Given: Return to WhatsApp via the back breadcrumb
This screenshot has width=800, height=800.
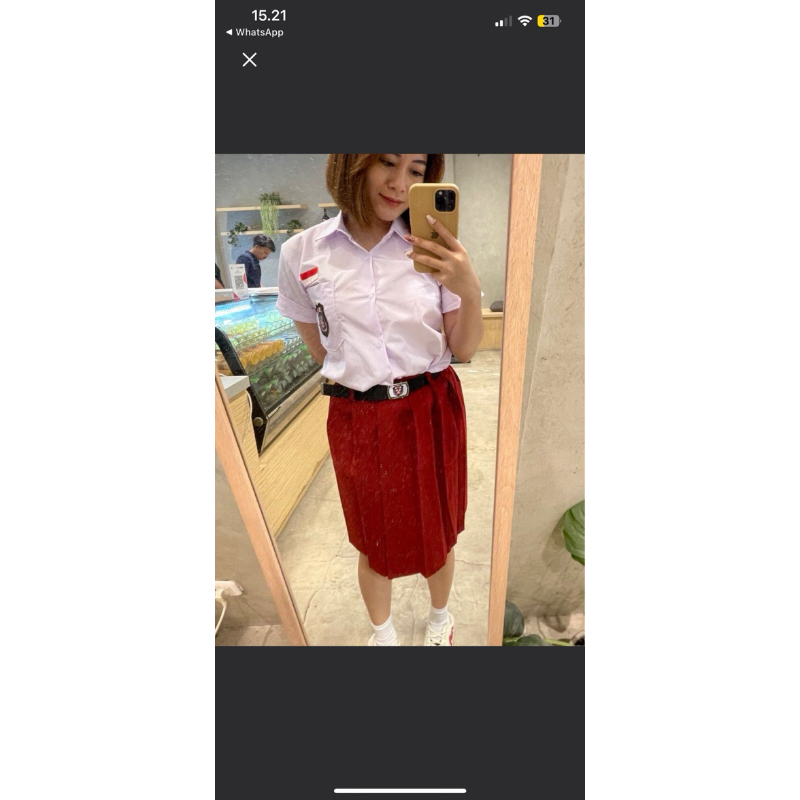Looking at the screenshot, I should [255, 32].
